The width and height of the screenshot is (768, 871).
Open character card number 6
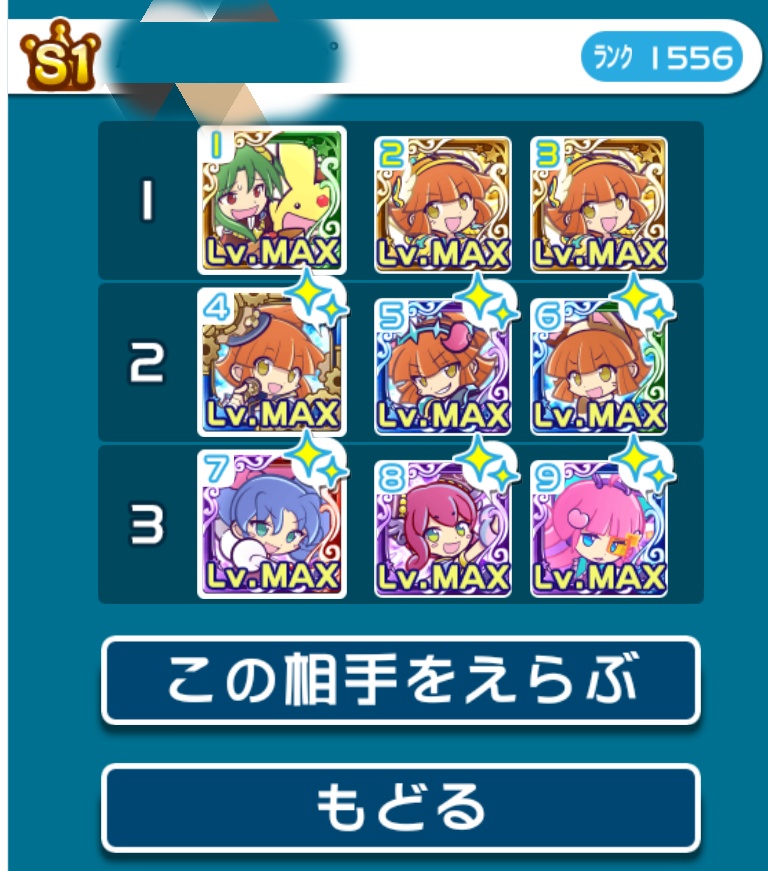[598, 365]
